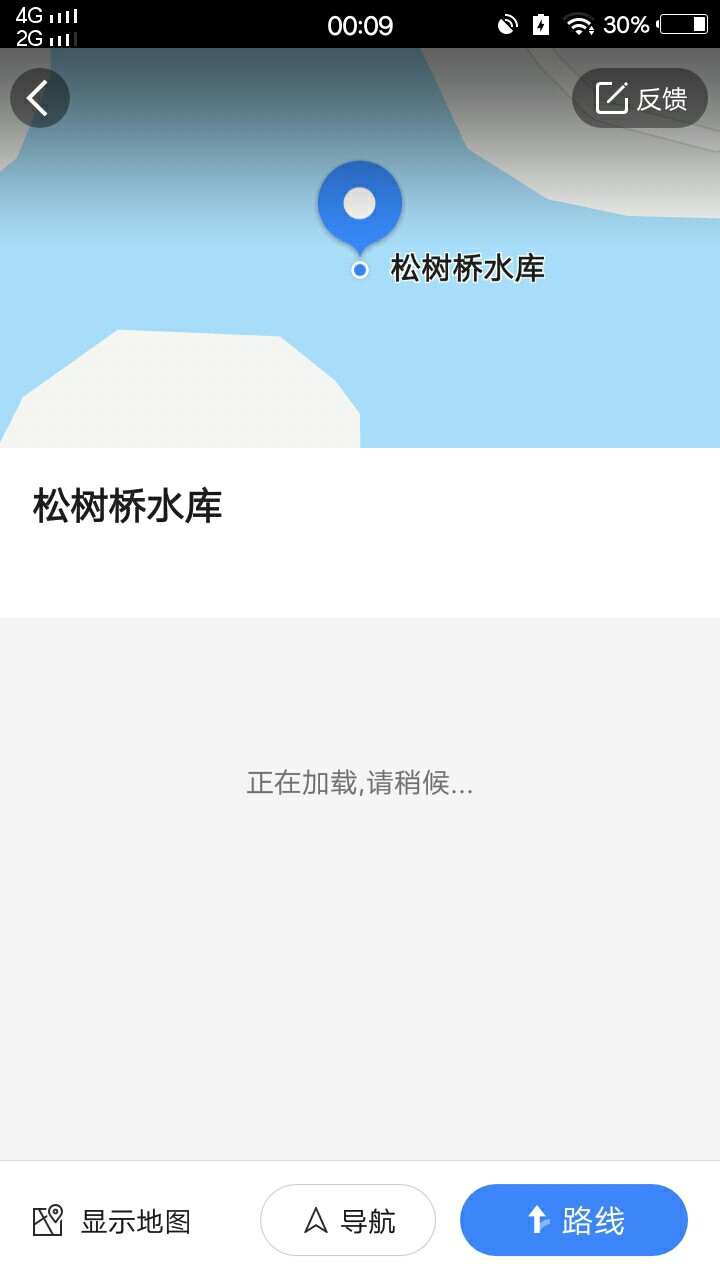The width and height of the screenshot is (720, 1280).
Task: Tap the 显示地图 show map option
Action: [x=112, y=1221]
